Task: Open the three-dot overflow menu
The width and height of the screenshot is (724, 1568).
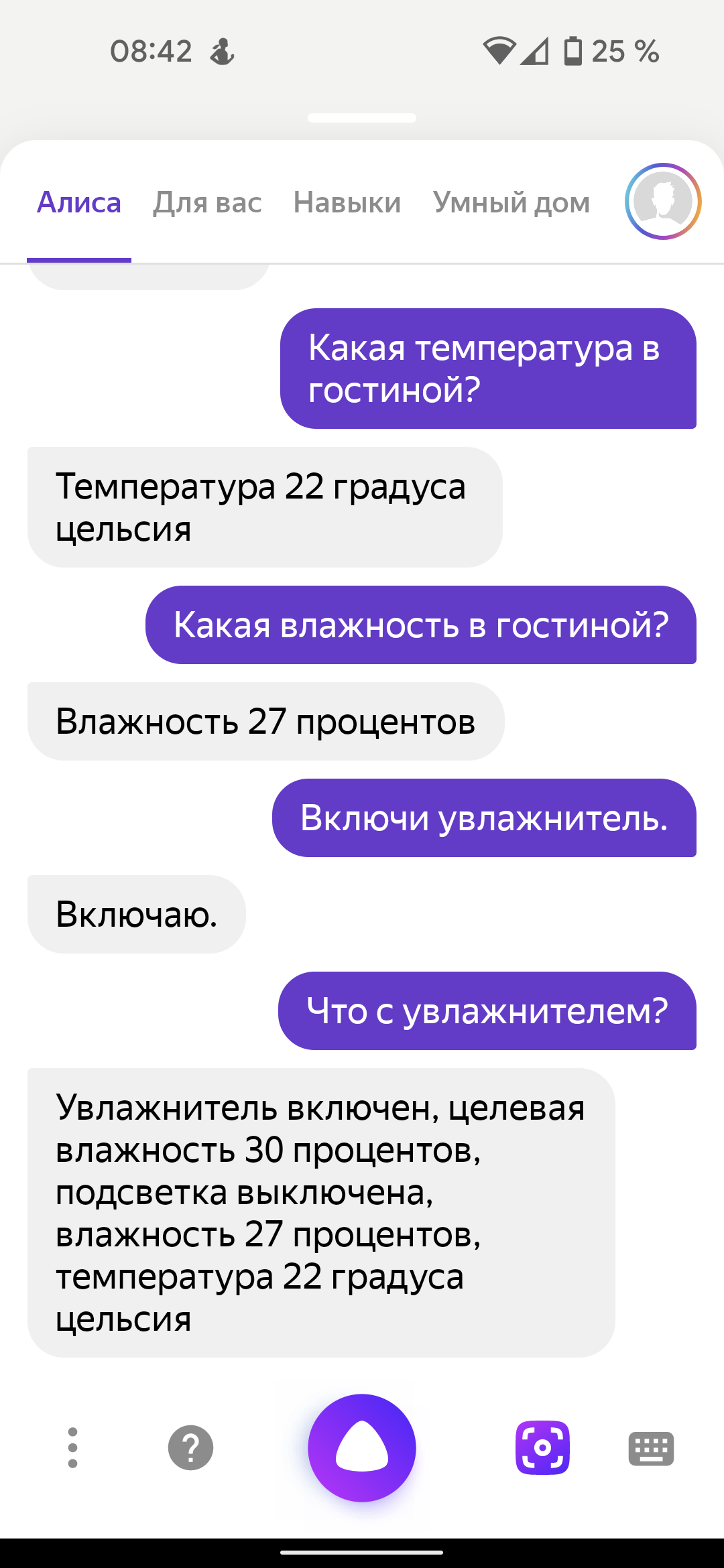Action: coord(72,1447)
